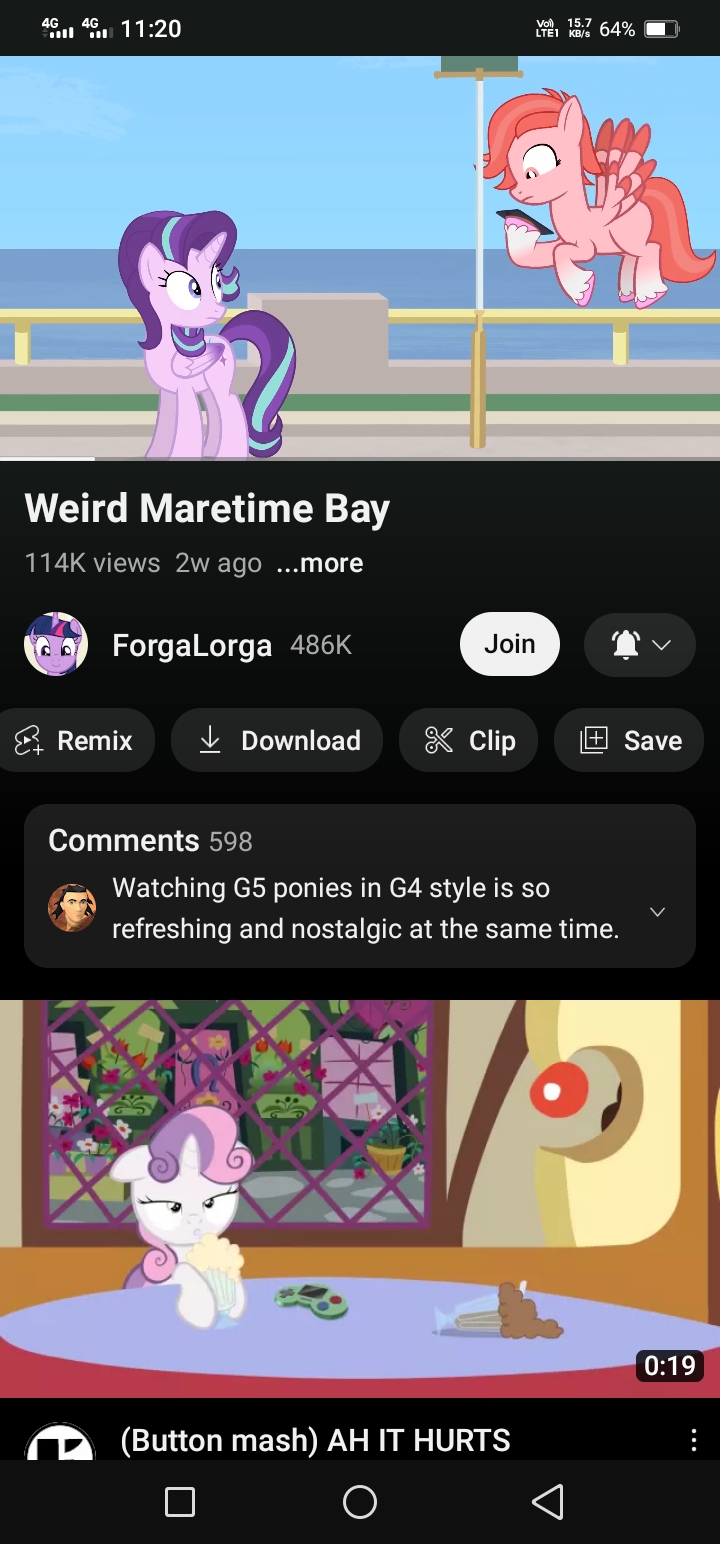Expand the Comments section
720x1544 pixels.
pos(360,887)
